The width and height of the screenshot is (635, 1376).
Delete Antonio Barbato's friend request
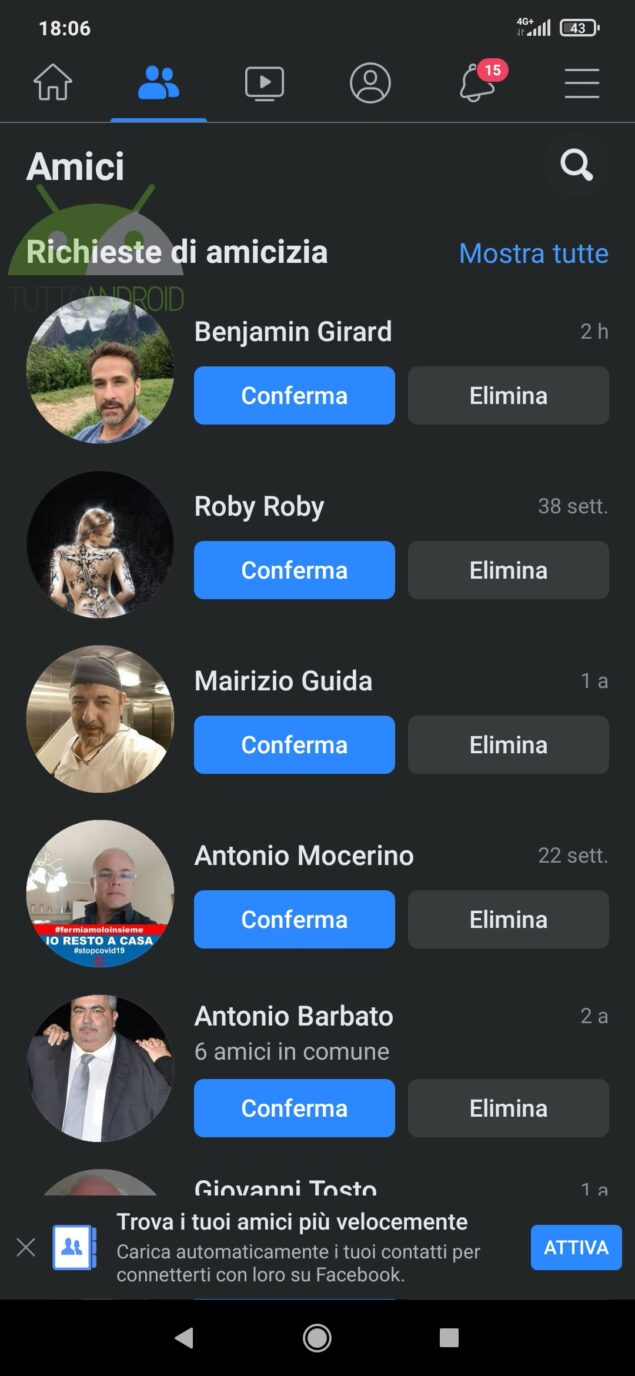508,1108
